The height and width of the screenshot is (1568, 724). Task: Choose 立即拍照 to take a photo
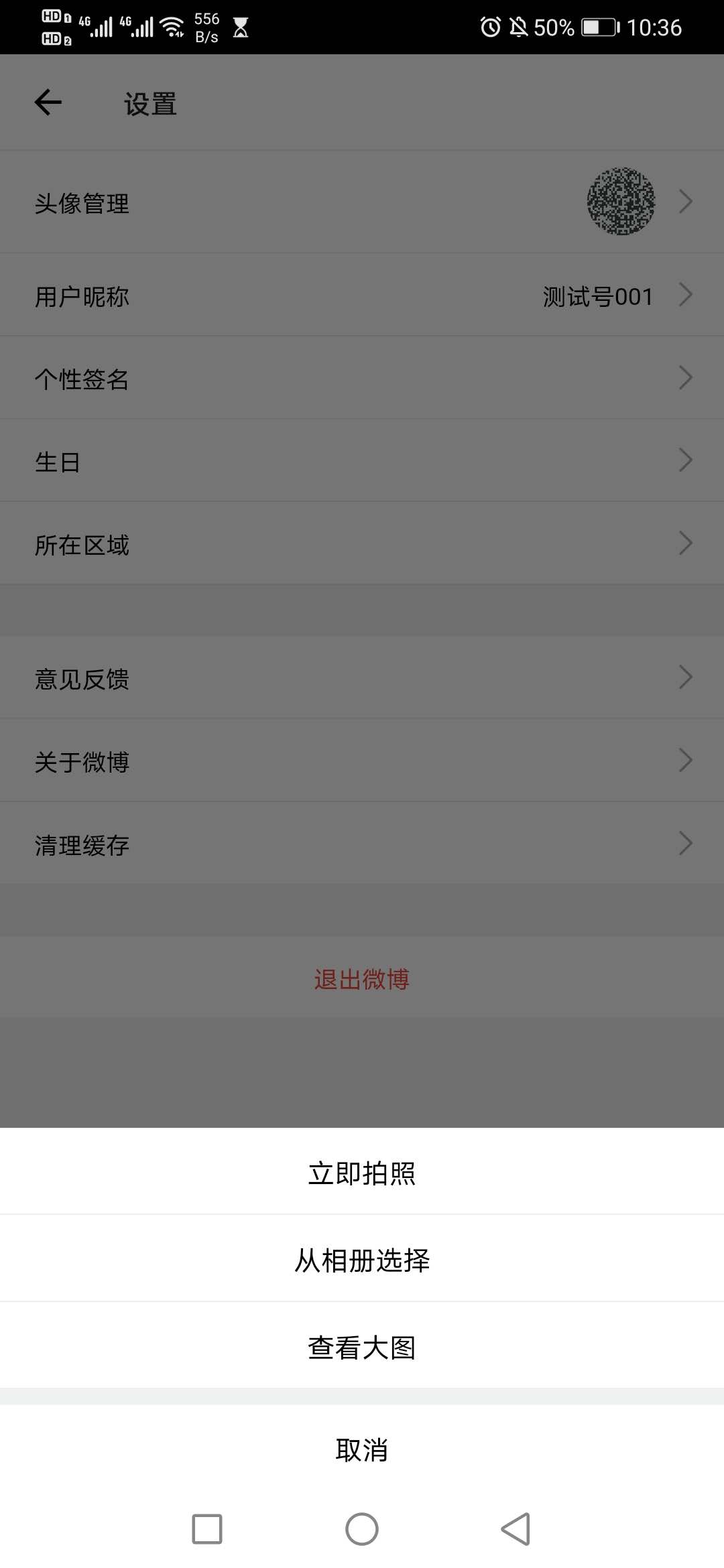[x=362, y=1173]
